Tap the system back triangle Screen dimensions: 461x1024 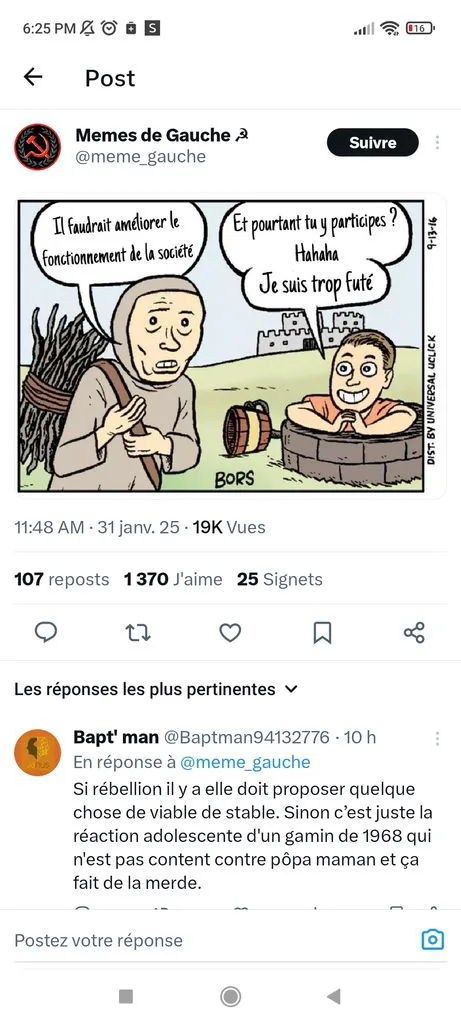click(x=334, y=996)
